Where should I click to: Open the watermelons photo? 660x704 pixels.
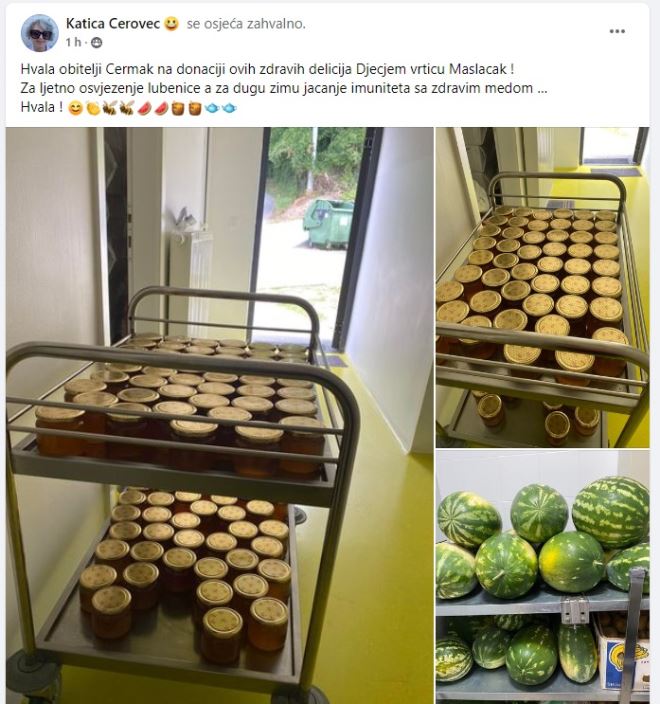point(541,577)
